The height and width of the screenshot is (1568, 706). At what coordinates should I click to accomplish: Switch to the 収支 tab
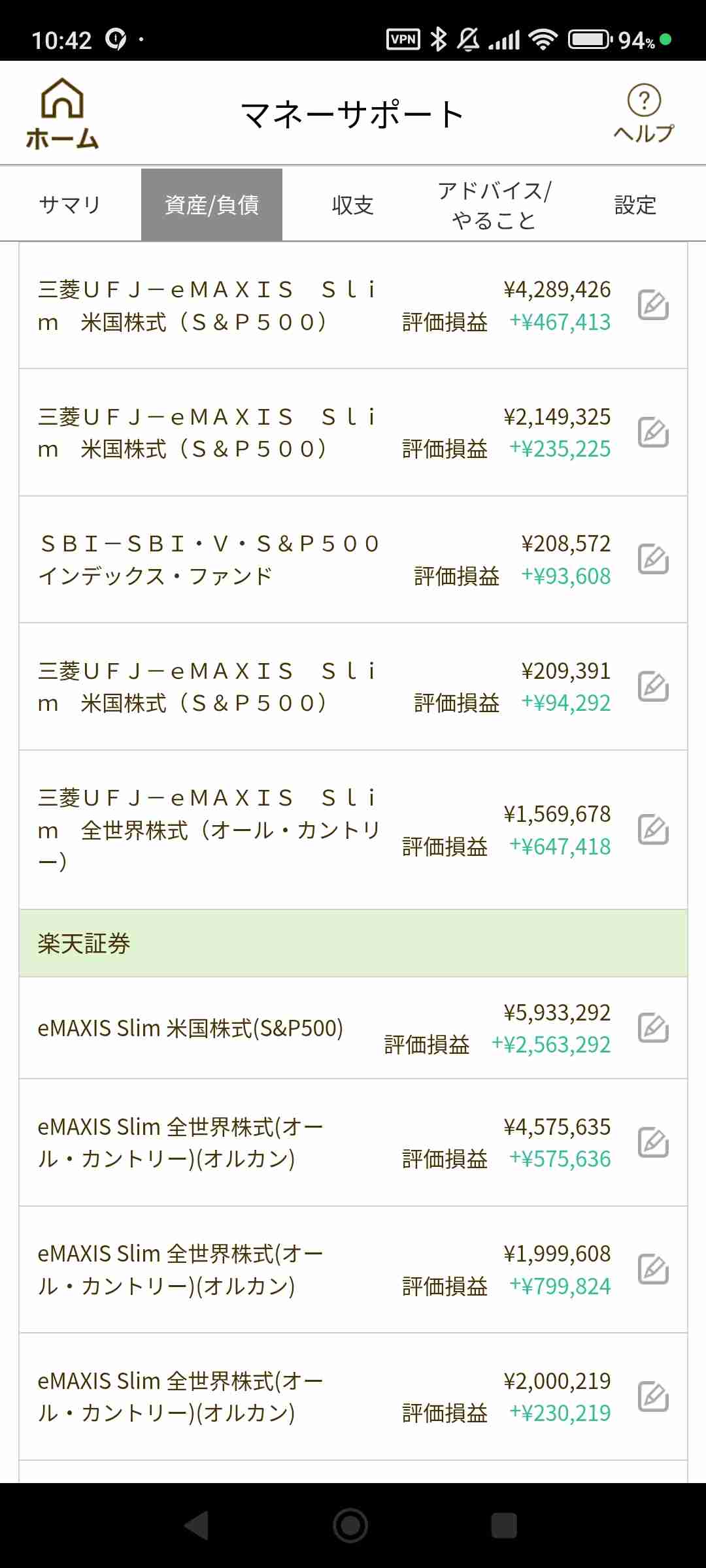click(353, 205)
